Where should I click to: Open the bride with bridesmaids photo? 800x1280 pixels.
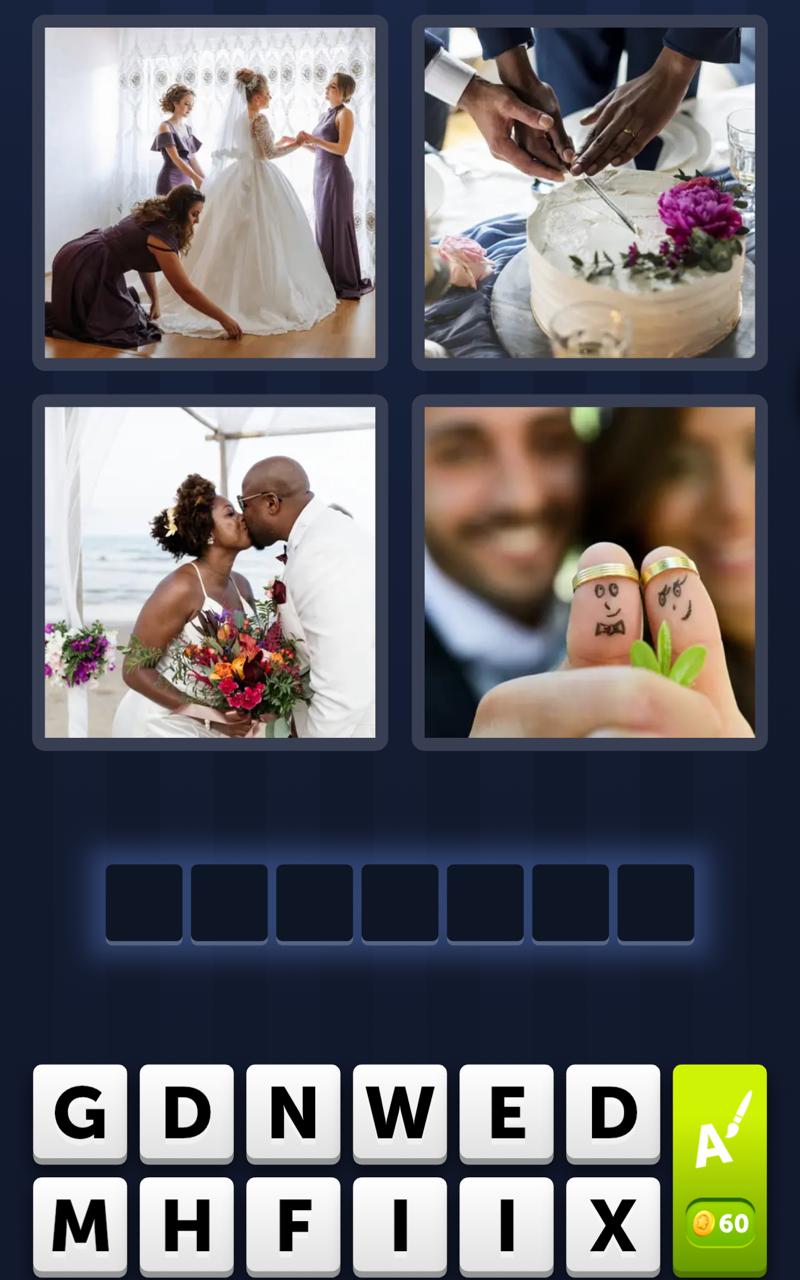[210, 190]
